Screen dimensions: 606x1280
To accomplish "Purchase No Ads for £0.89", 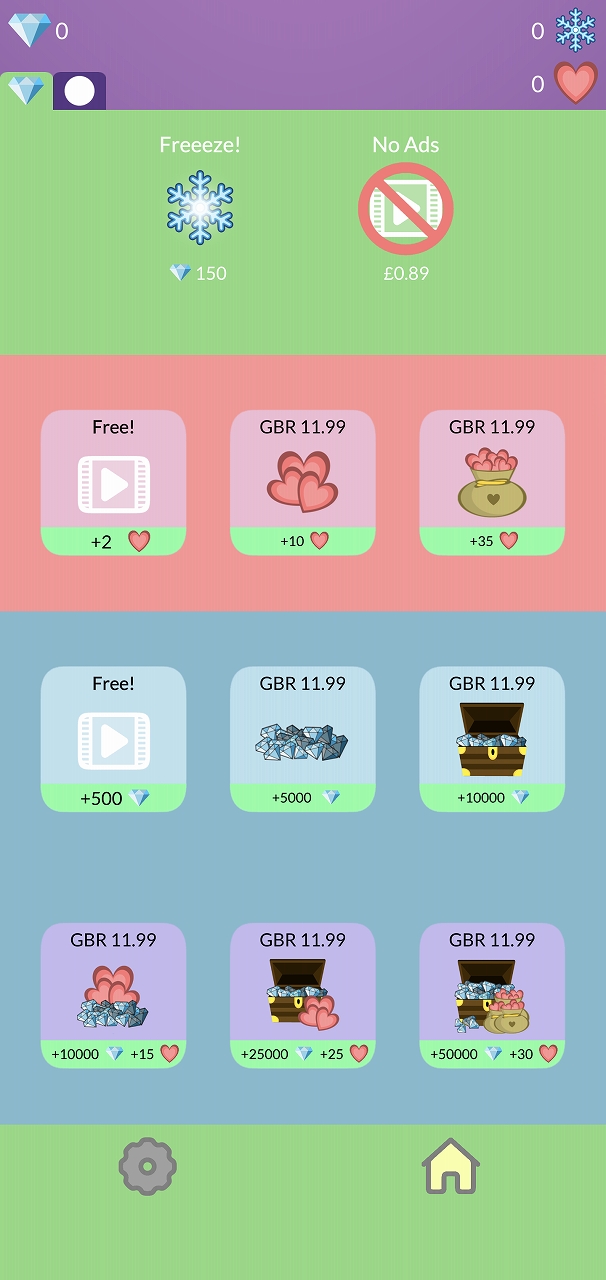I will (406, 209).
